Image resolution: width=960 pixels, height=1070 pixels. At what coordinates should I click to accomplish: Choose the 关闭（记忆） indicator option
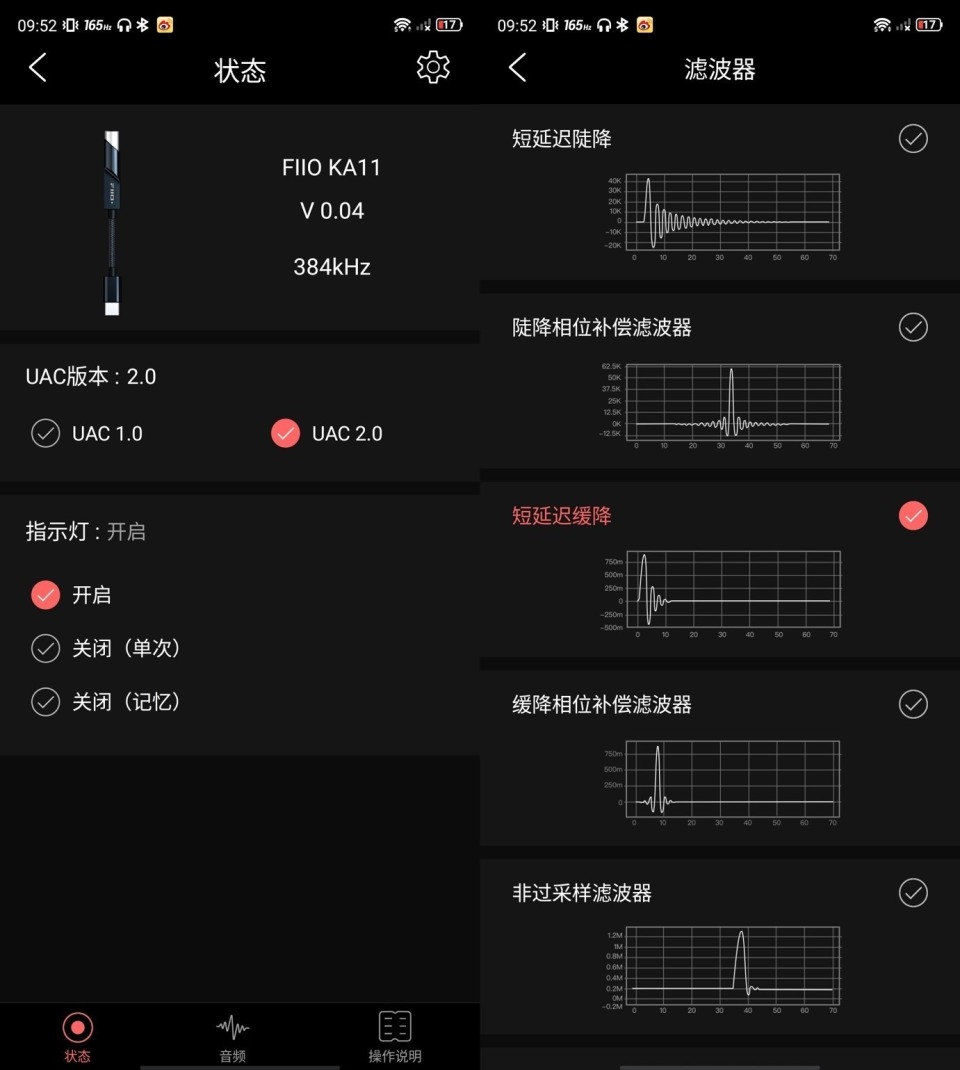[46, 702]
